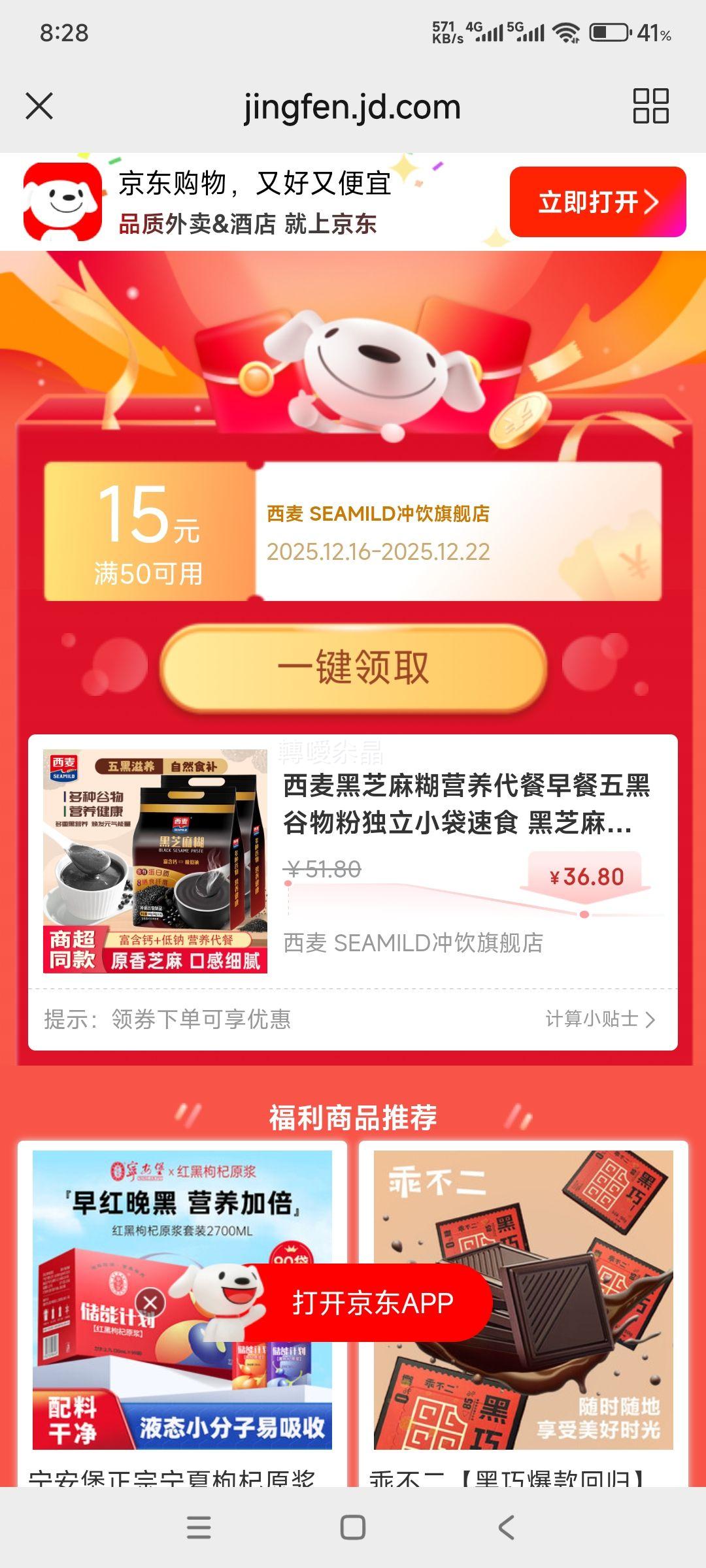Close the webpage with the top-left X
This screenshot has width=706, height=1568.
pos(41,106)
